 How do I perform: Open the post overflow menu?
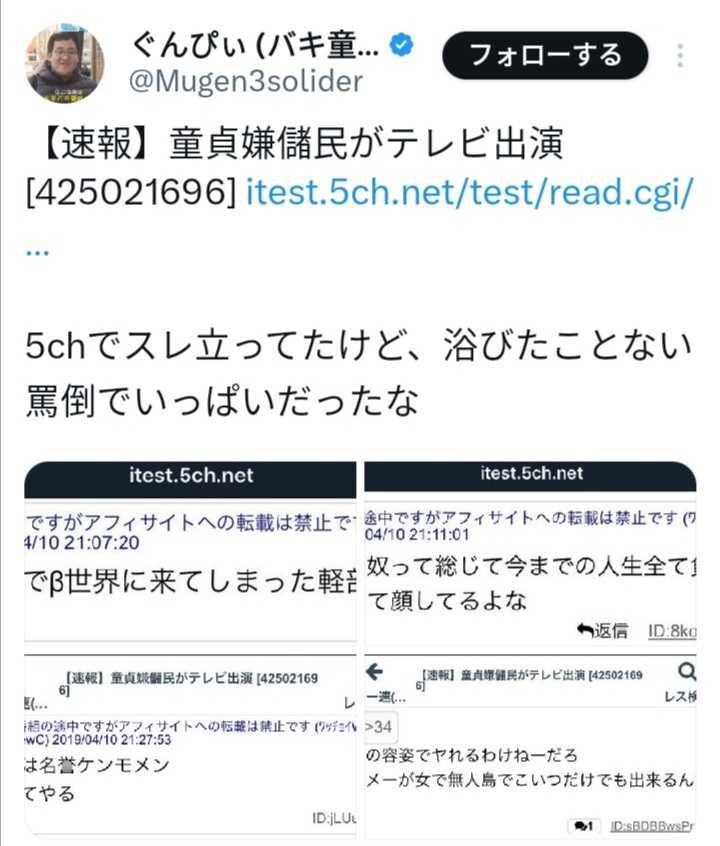[681, 55]
